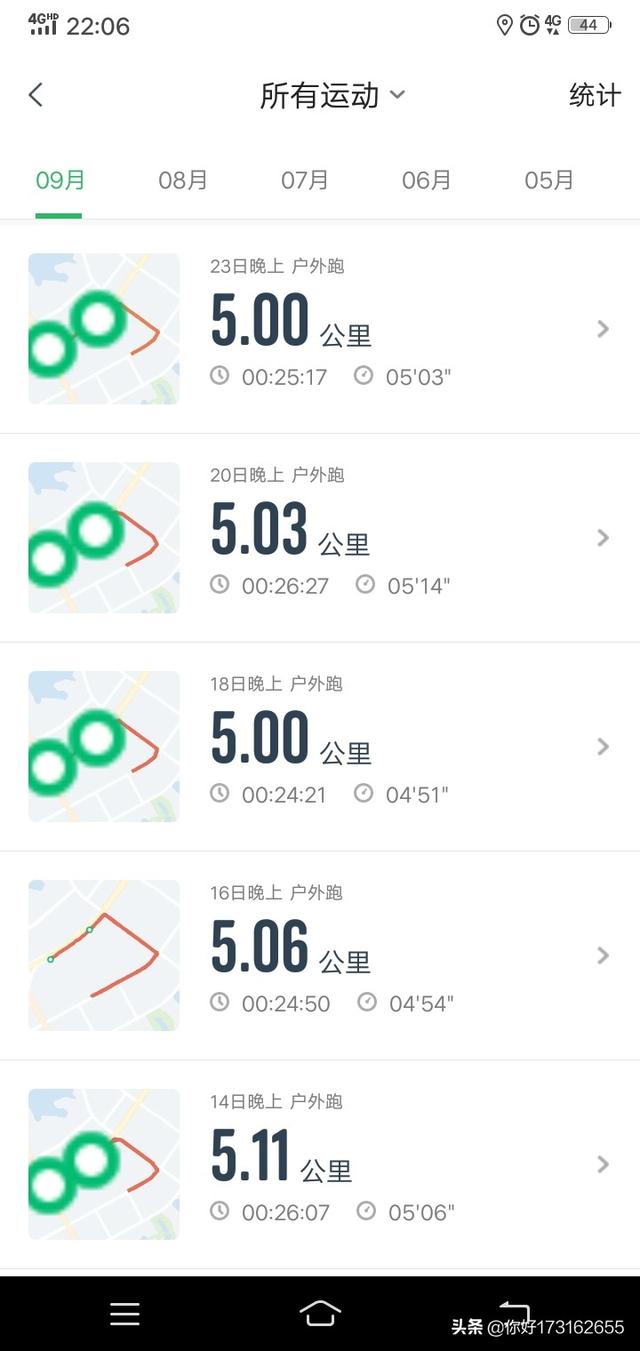Open the system recent apps menu button
The image size is (640, 1351).
125,1313
